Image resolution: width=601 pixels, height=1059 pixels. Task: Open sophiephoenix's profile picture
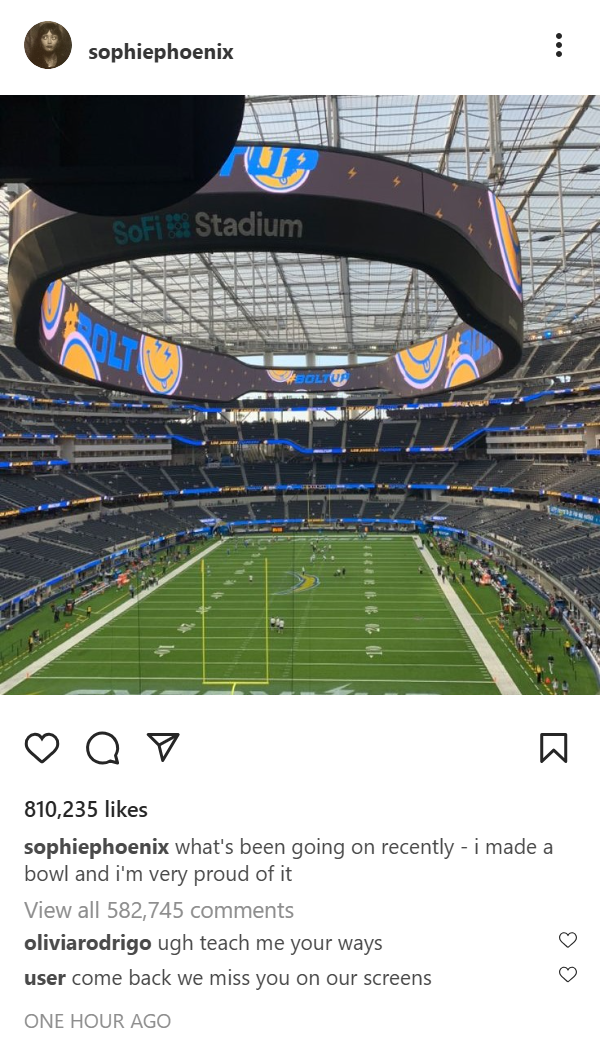pos(48,45)
